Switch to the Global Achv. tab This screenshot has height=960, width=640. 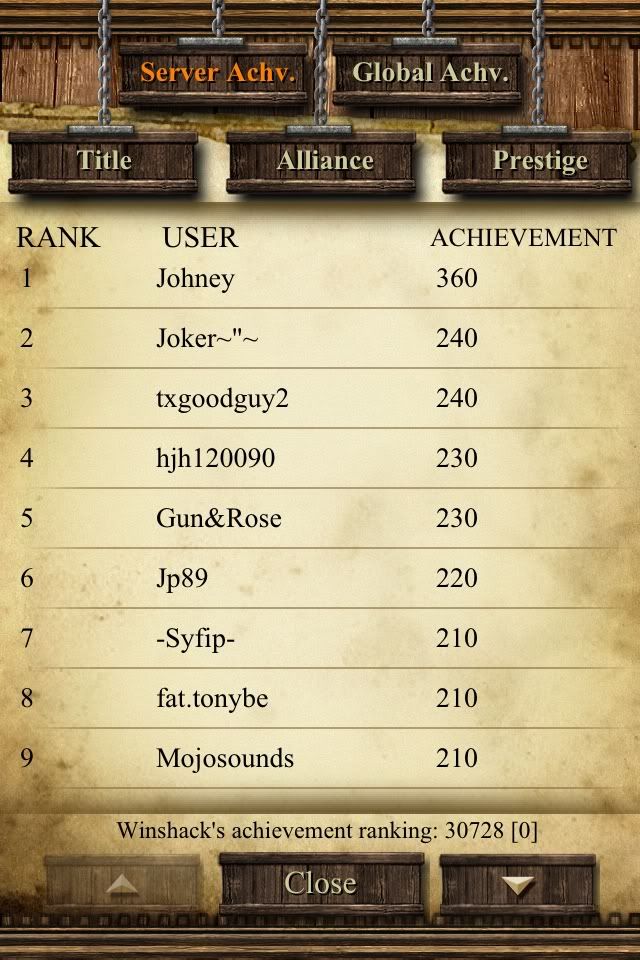(x=431, y=73)
